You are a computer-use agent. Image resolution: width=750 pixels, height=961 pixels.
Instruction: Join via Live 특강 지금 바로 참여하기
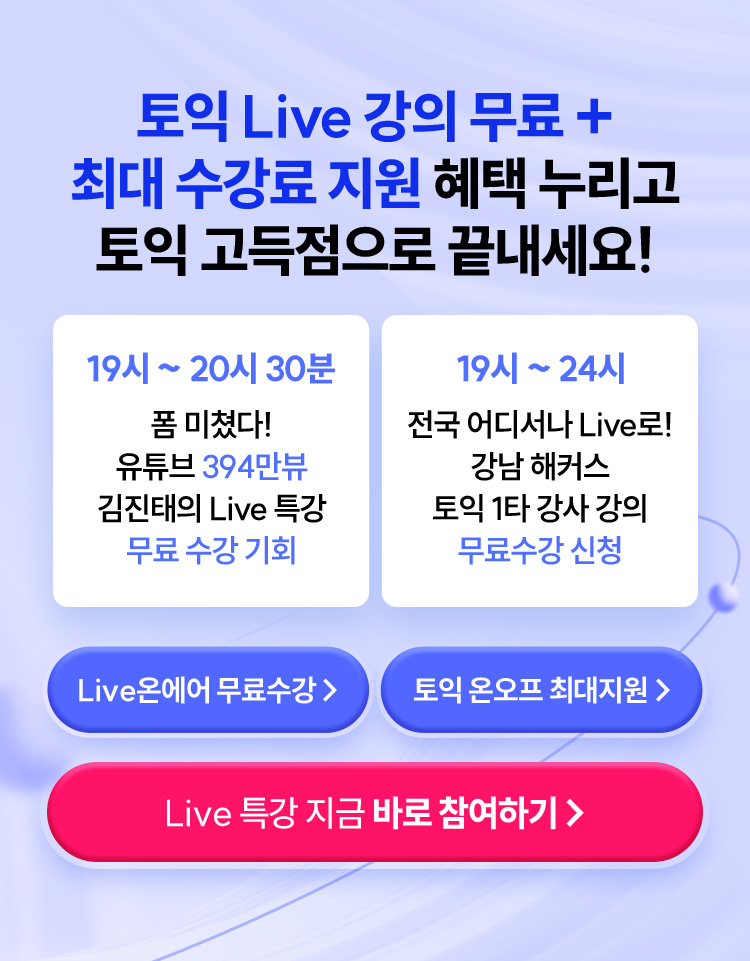click(x=375, y=813)
